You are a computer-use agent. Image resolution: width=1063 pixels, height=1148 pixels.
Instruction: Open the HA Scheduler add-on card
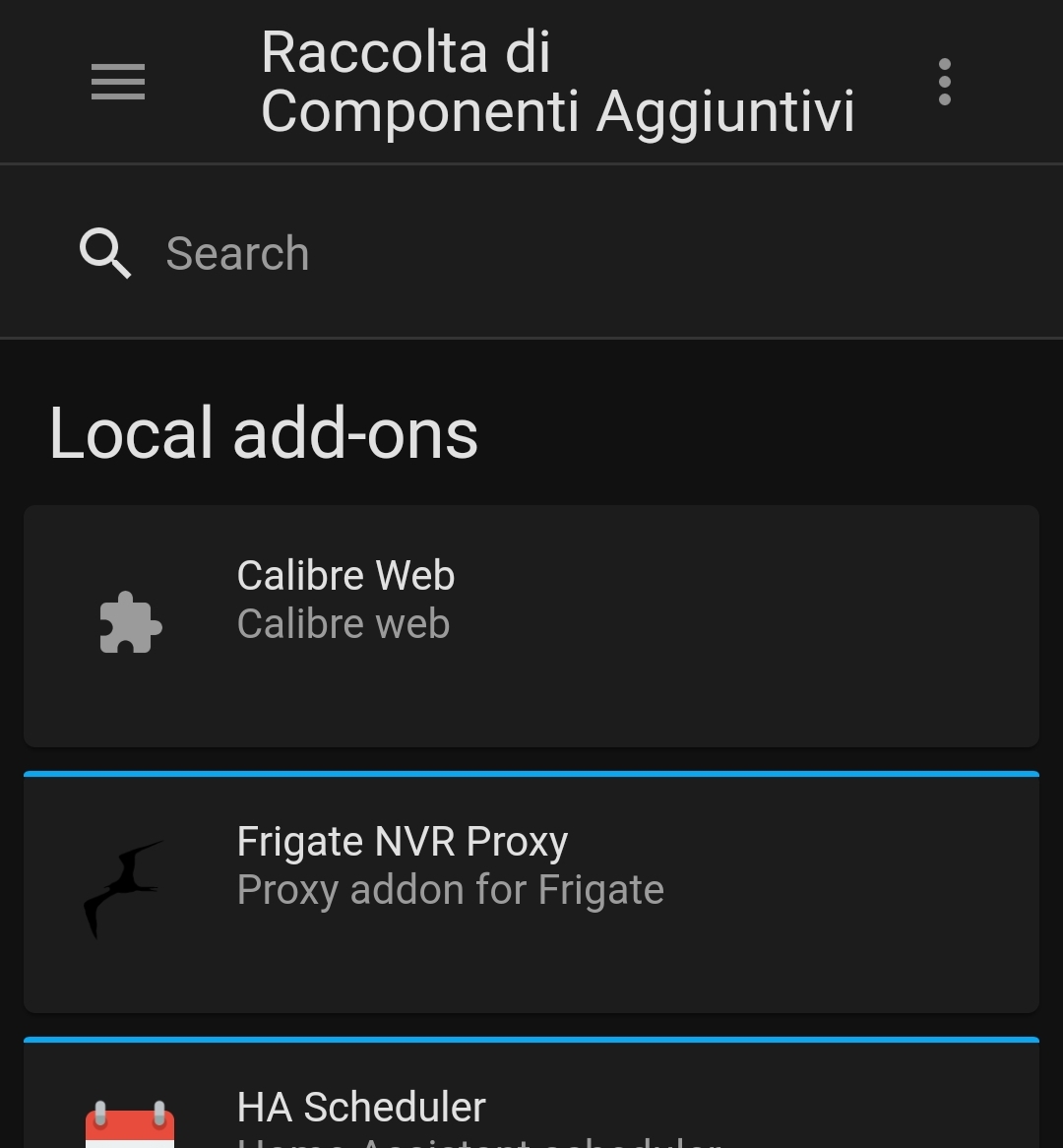coord(531,1103)
